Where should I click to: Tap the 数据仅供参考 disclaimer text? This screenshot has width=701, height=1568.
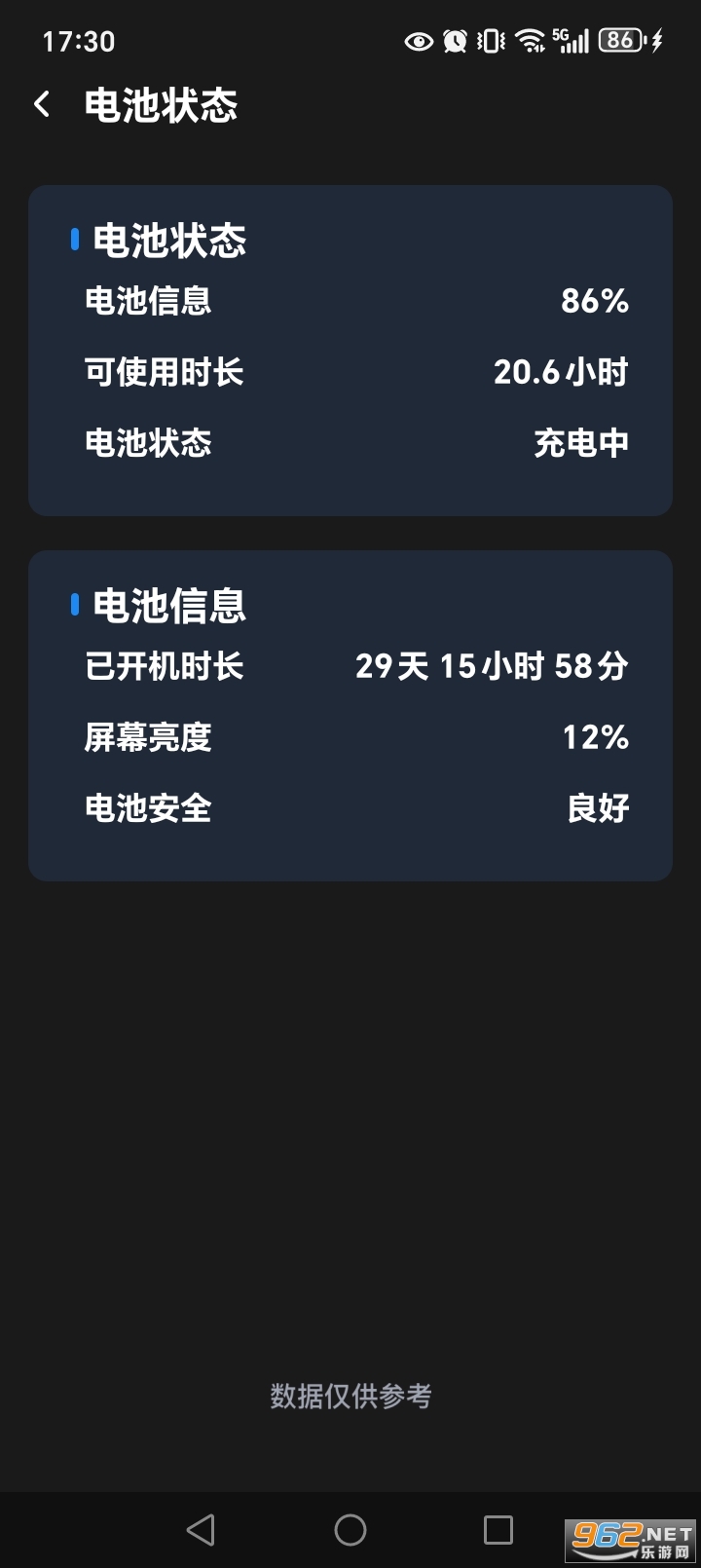pos(350,1396)
